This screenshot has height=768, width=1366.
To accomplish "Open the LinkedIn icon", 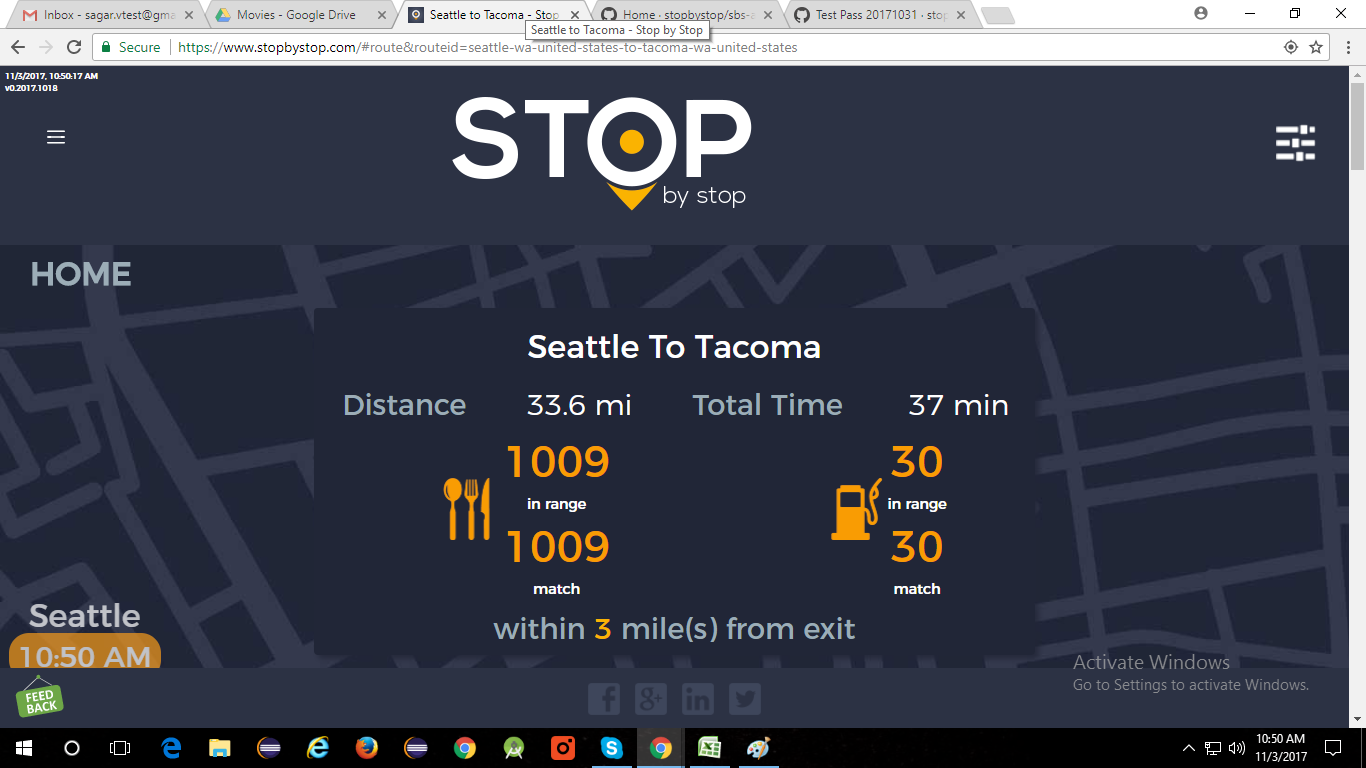I will (697, 699).
